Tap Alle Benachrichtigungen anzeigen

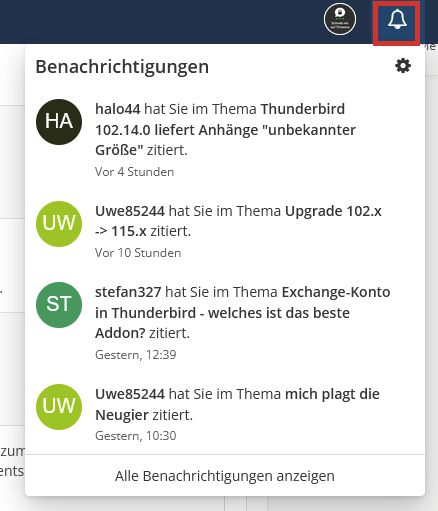coord(225,476)
